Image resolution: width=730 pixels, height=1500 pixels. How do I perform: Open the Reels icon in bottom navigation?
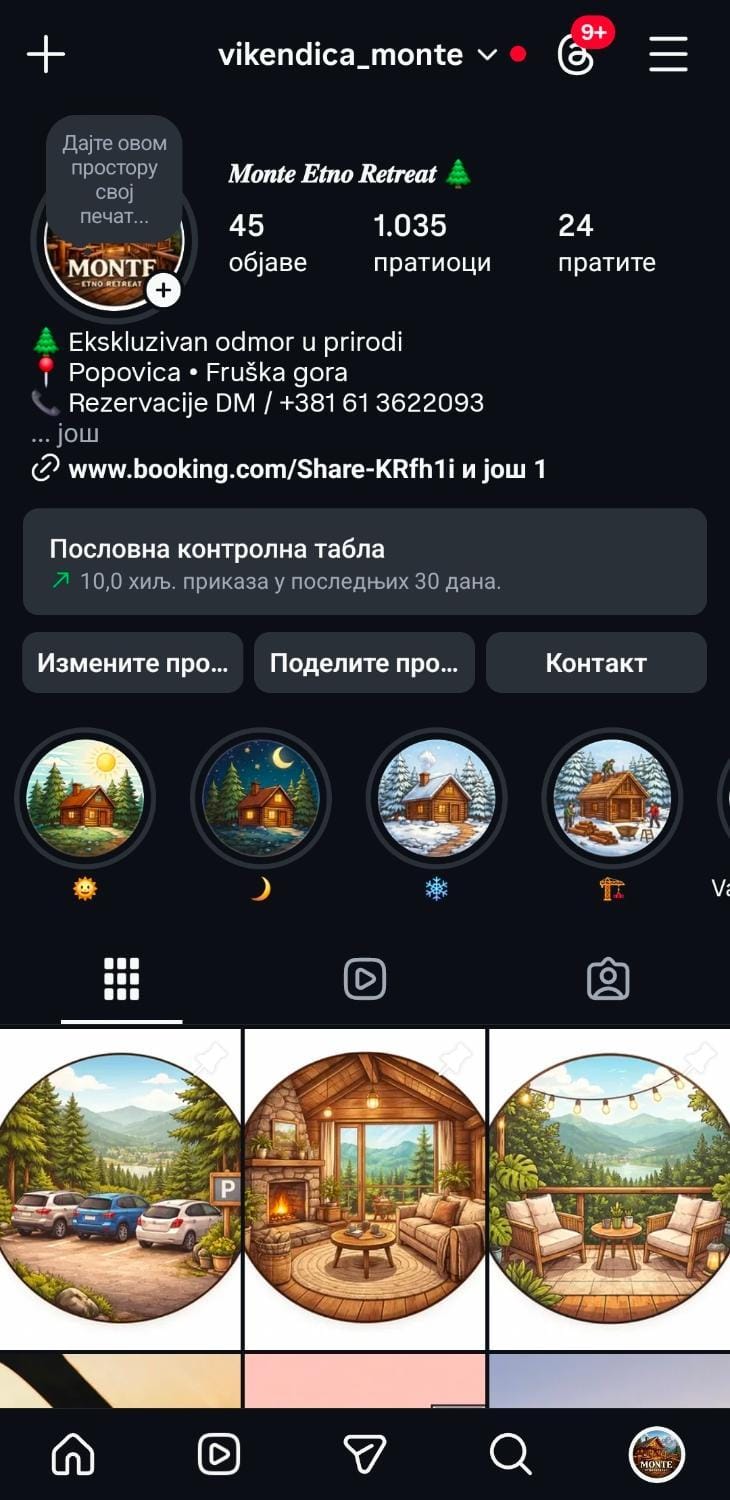[218, 1457]
